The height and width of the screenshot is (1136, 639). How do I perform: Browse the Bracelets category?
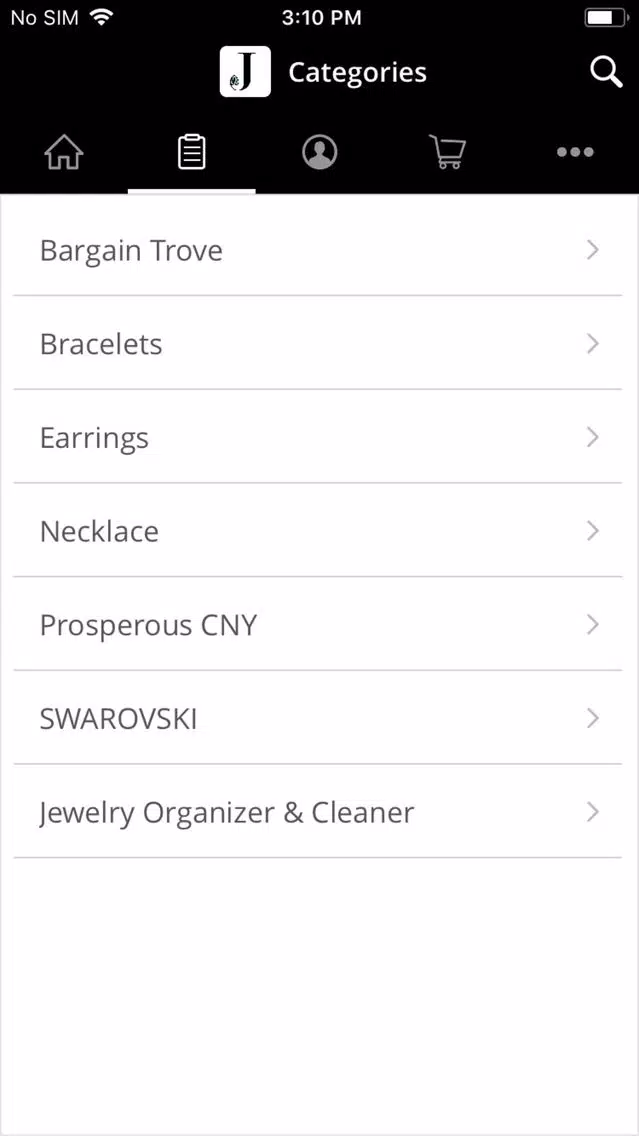318,343
